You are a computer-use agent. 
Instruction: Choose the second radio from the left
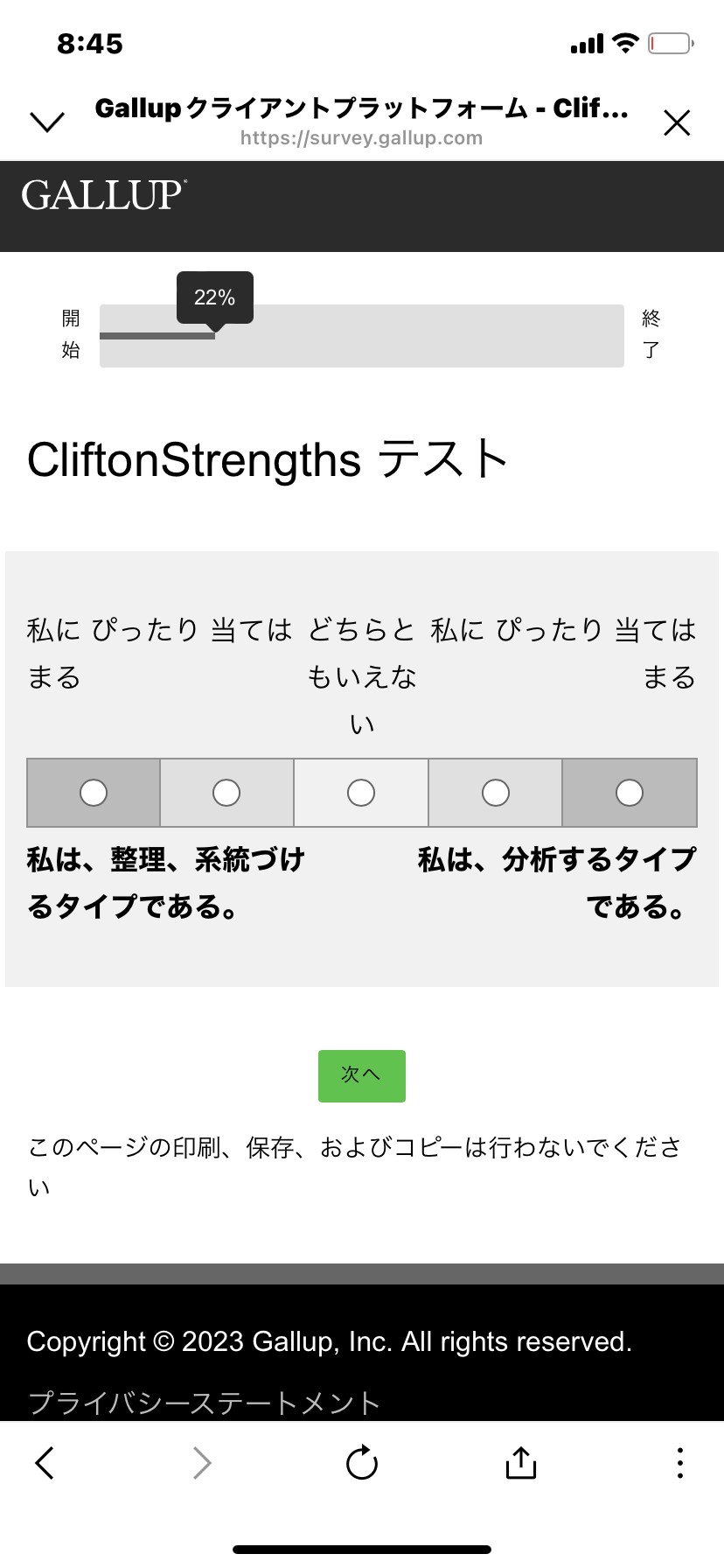click(226, 793)
